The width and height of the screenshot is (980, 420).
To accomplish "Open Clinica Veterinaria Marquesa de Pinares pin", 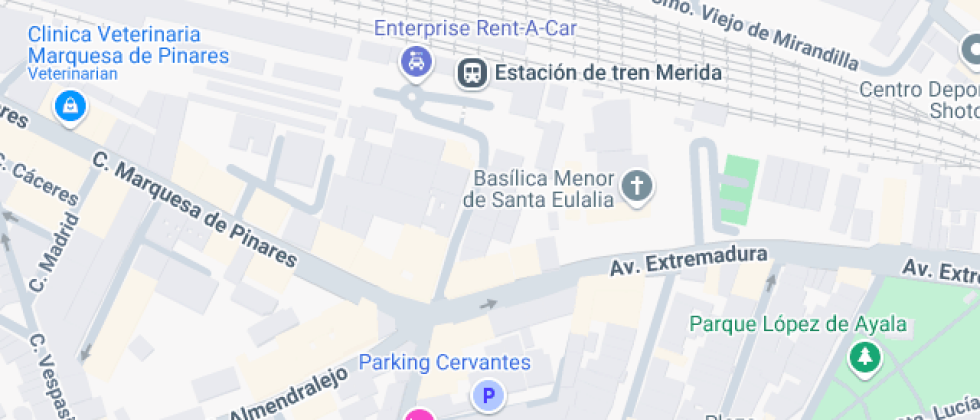I will click(69, 105).
